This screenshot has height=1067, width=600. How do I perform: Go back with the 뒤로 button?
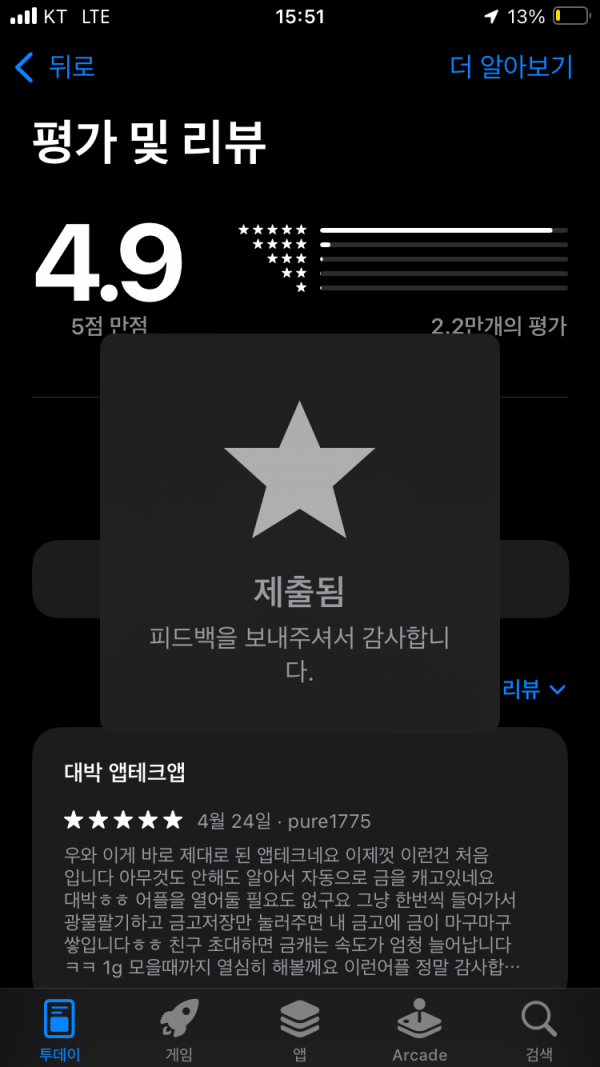tap(54, 67)
